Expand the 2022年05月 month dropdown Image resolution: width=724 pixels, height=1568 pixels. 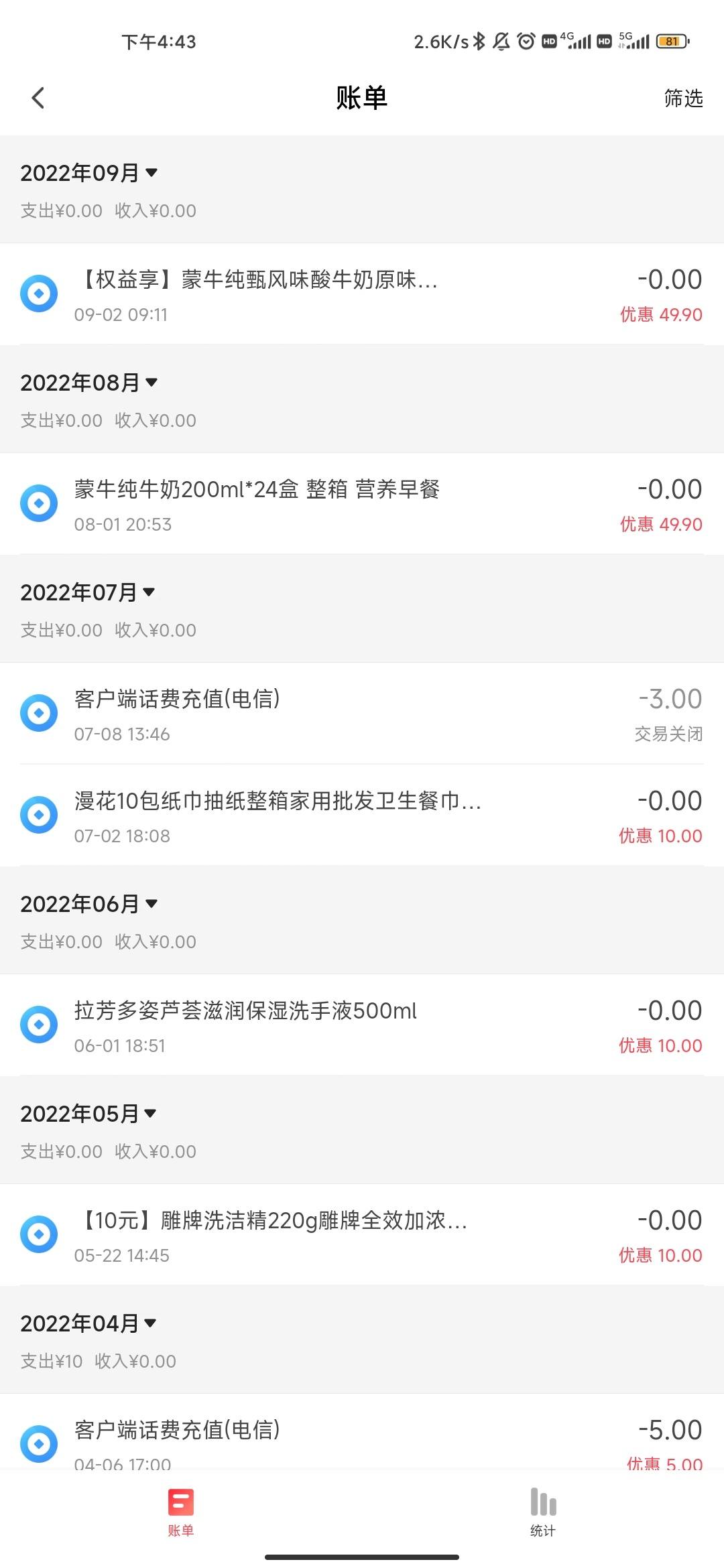coord(88,1114)
